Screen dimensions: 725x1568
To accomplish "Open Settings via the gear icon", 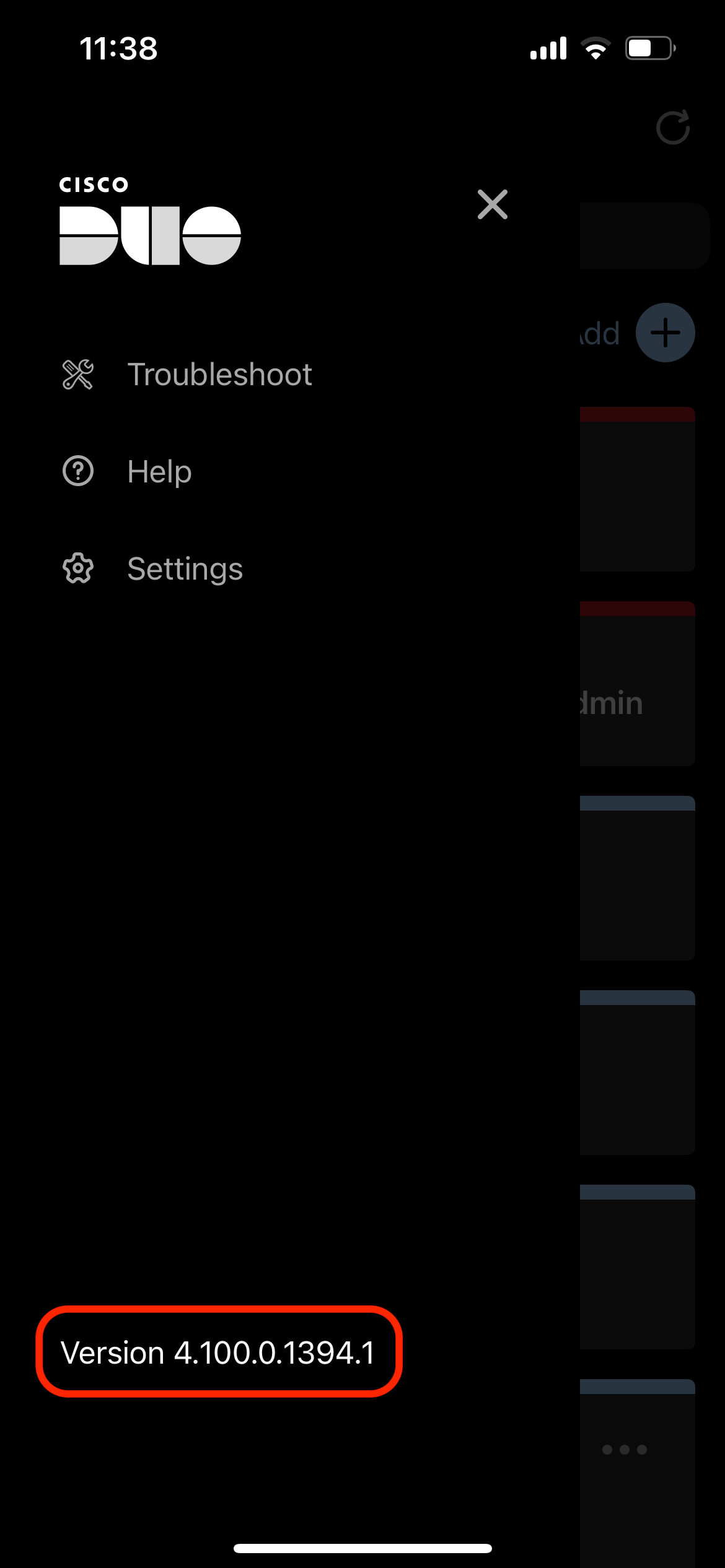I will (x=77, y=568).
